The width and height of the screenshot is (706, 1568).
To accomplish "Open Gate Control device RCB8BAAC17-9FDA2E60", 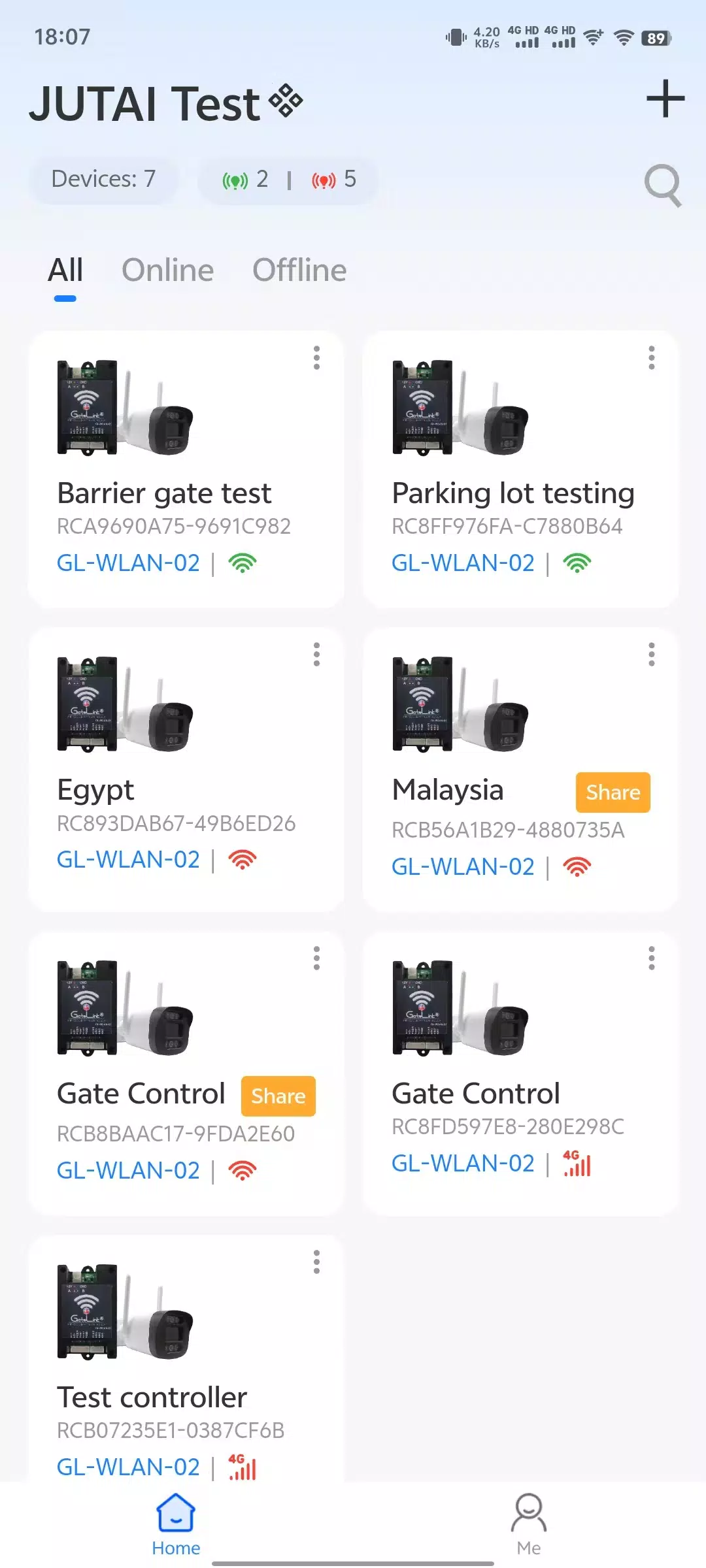I will point(186,1073).
